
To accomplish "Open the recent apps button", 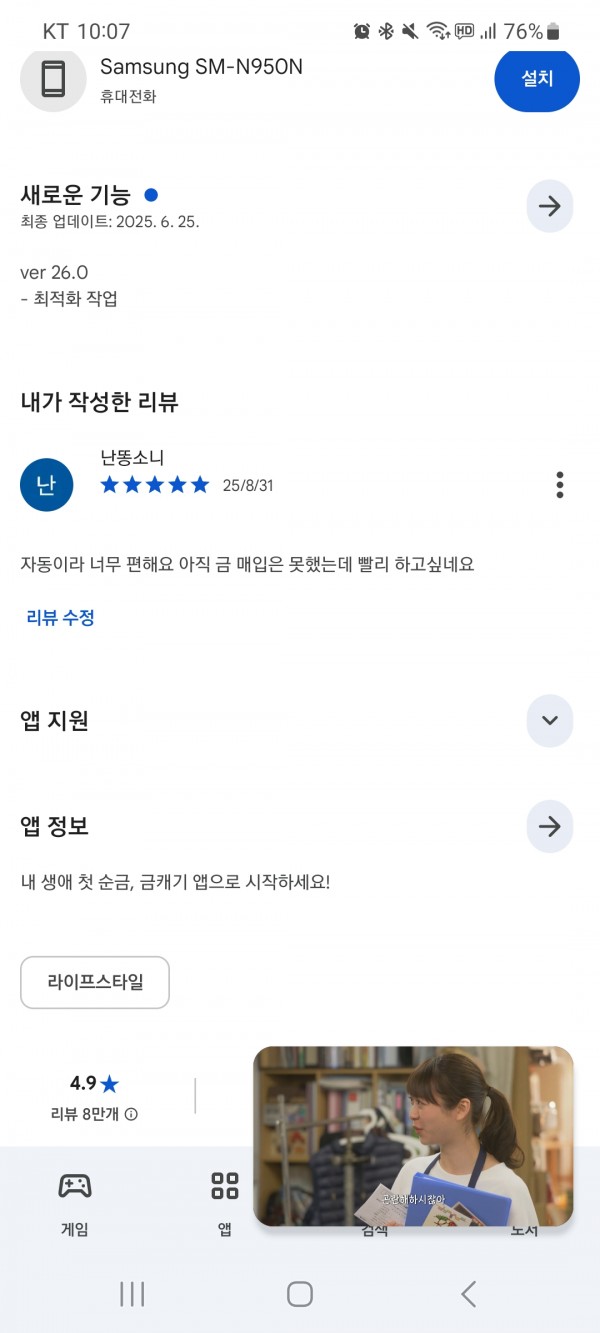I will point(132,1294).
